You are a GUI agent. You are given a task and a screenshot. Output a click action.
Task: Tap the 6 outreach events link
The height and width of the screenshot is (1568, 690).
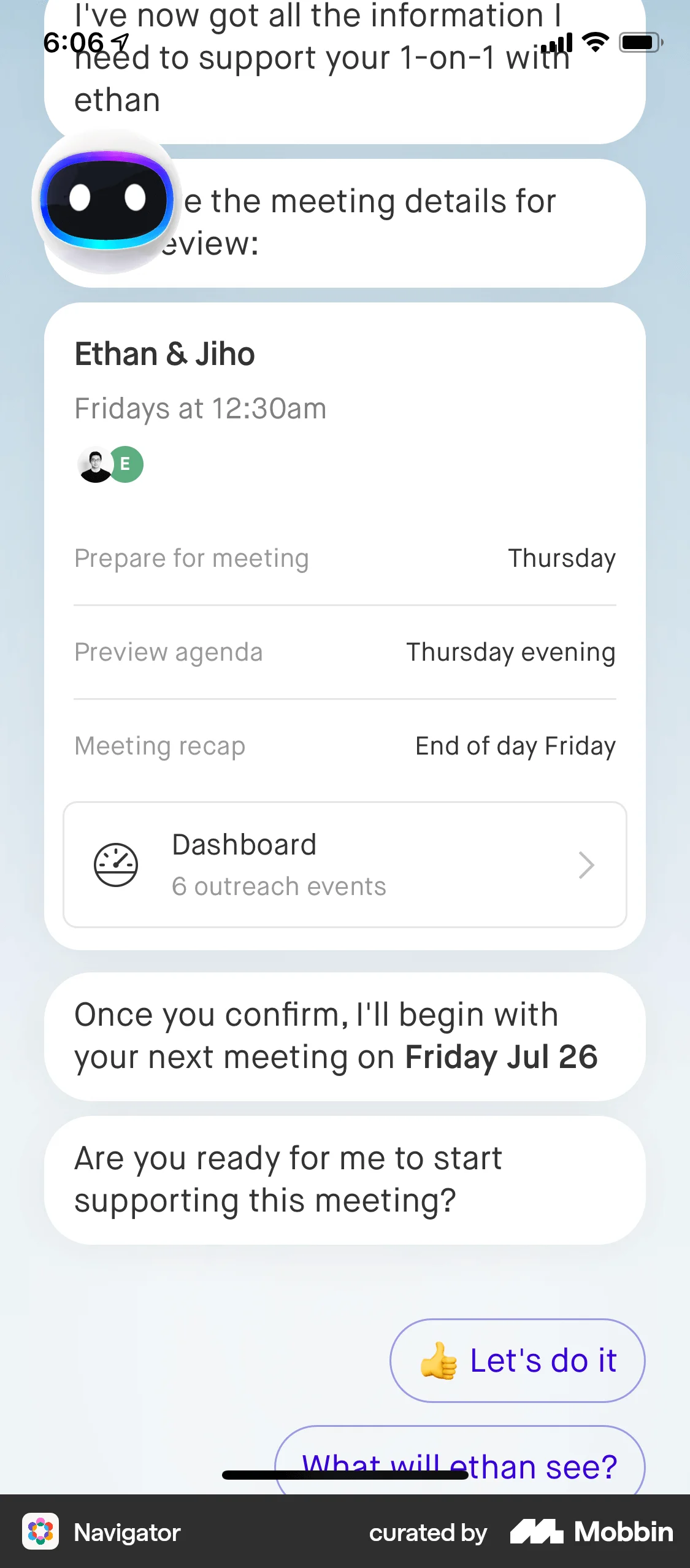pos(278,885)
